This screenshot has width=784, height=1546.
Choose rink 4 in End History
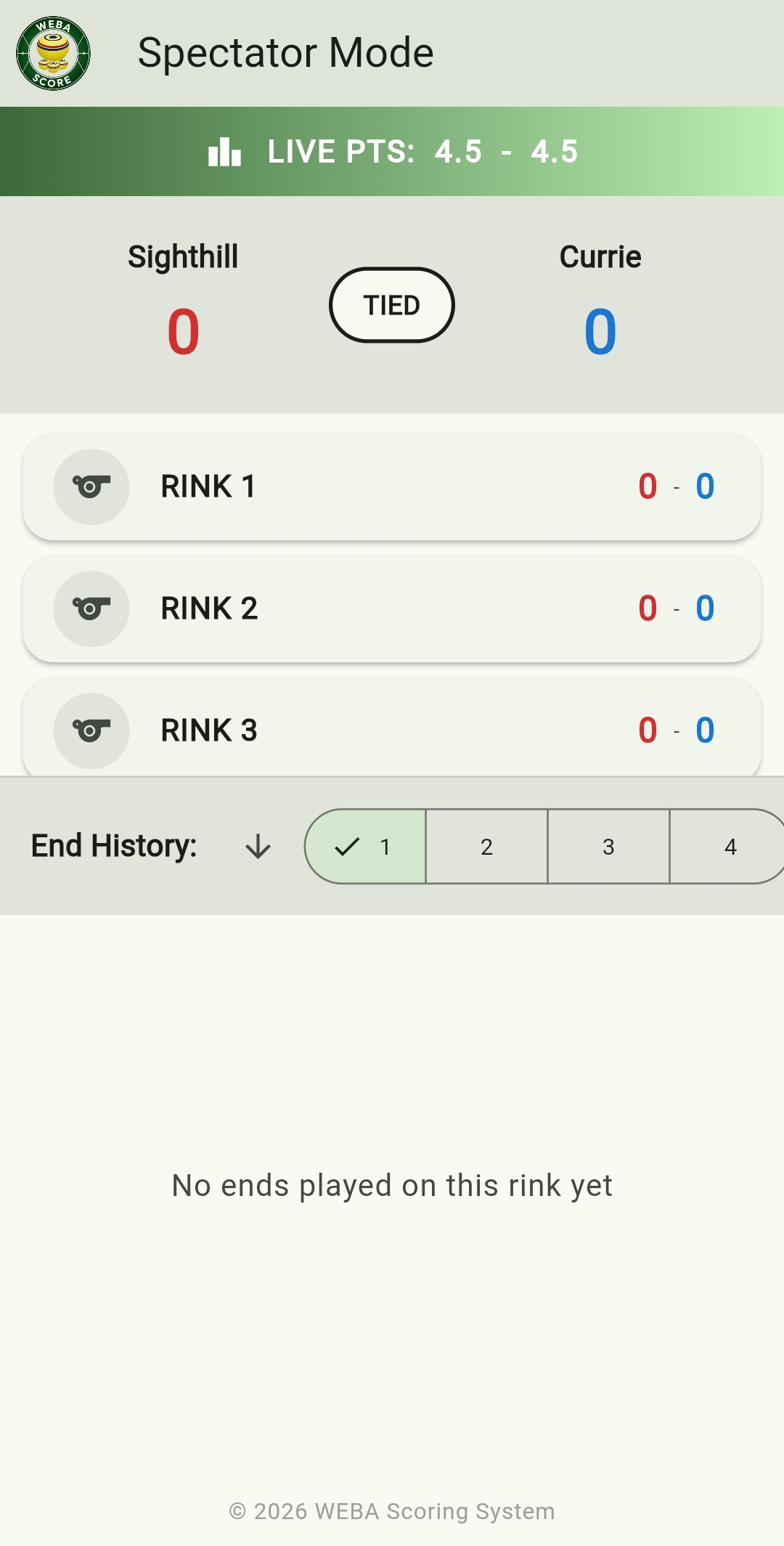click(x=729, y=847)
